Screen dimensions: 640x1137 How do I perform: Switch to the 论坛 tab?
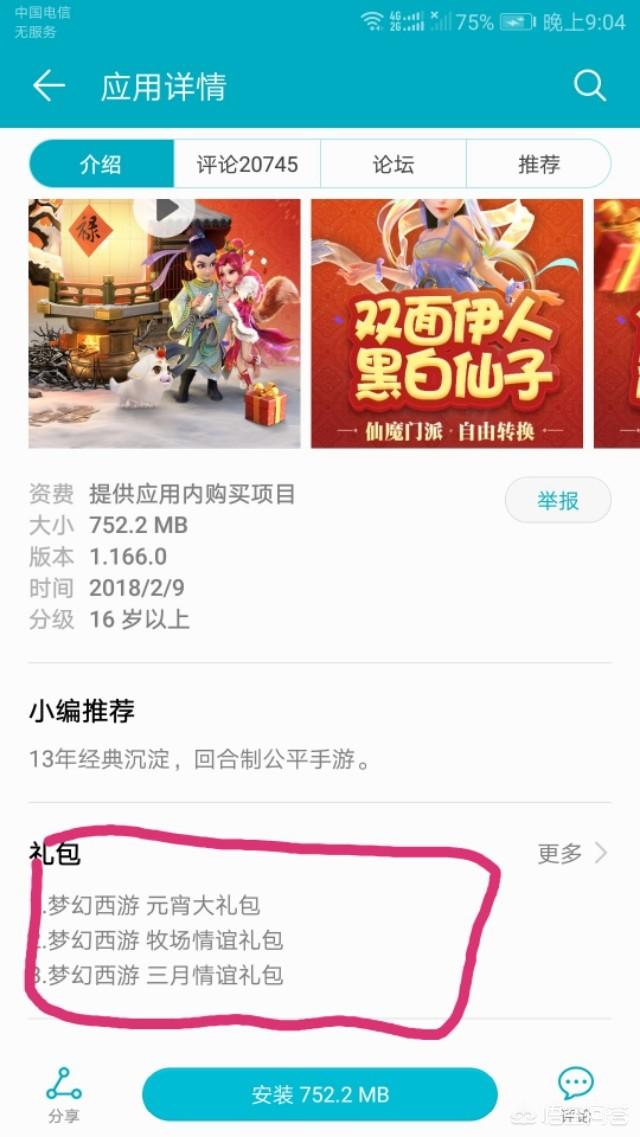pyautogui.click(x=393, y=164)
